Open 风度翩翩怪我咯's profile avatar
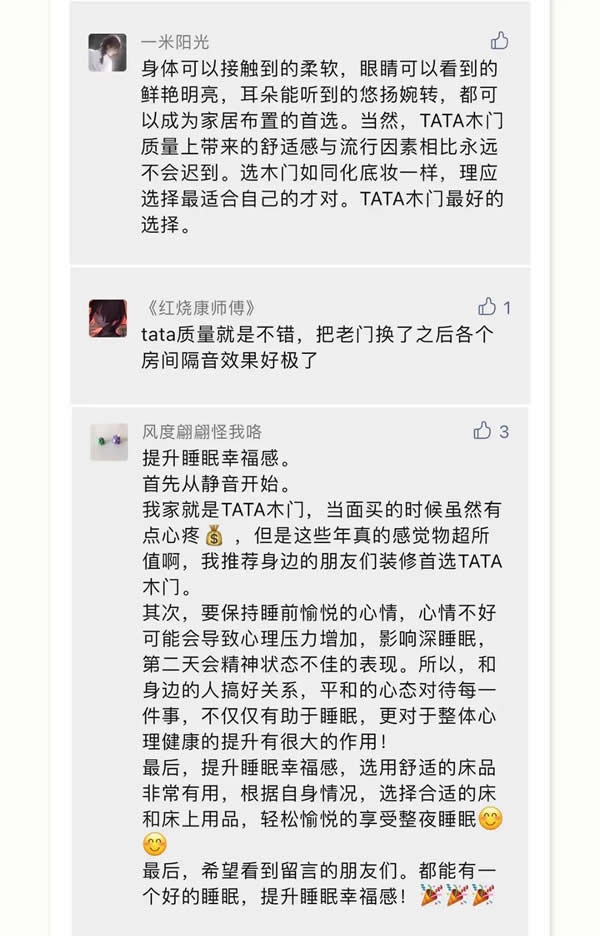600x936 pixels. click(x=108, y=441)
